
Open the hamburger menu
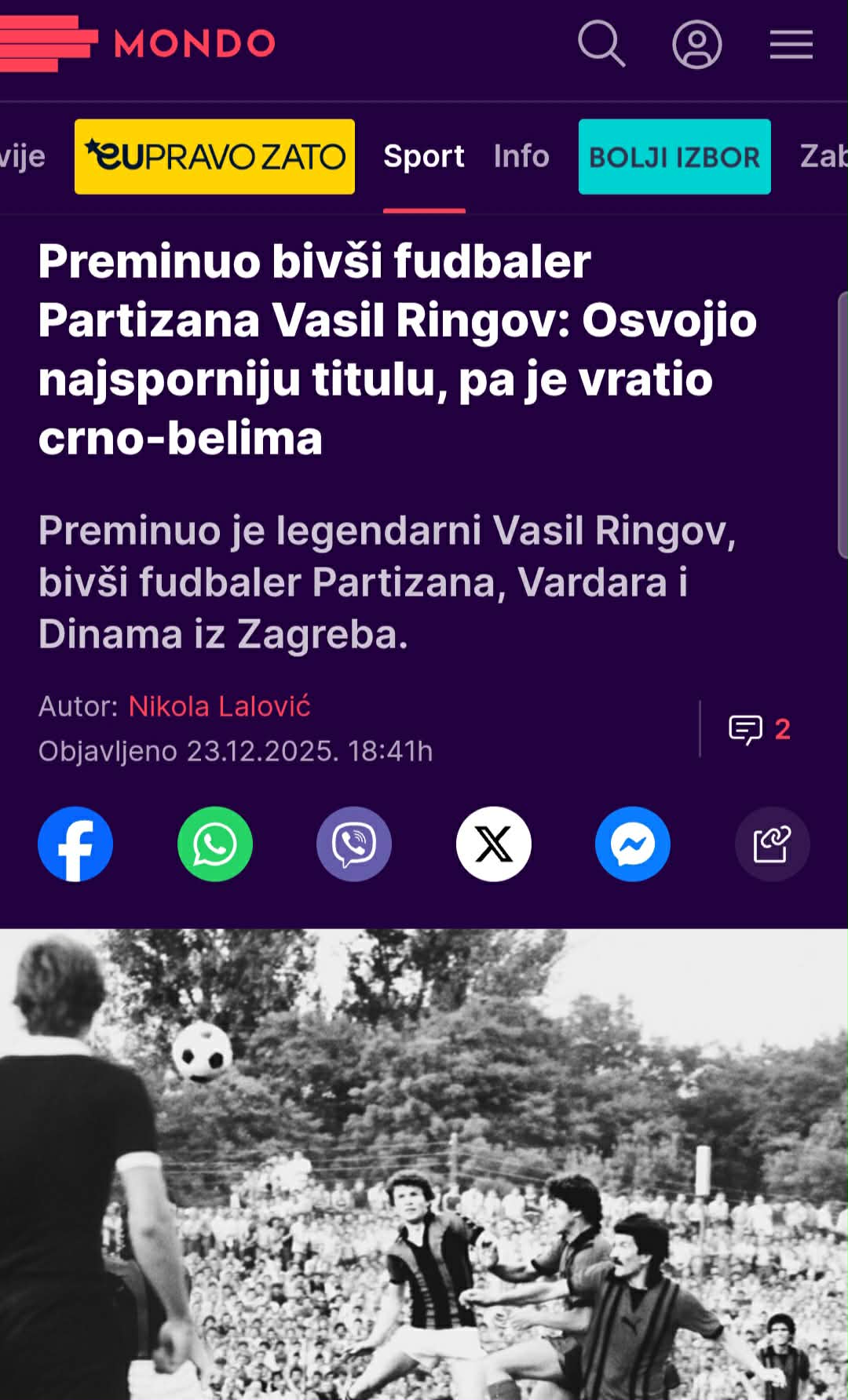[791, 45]
